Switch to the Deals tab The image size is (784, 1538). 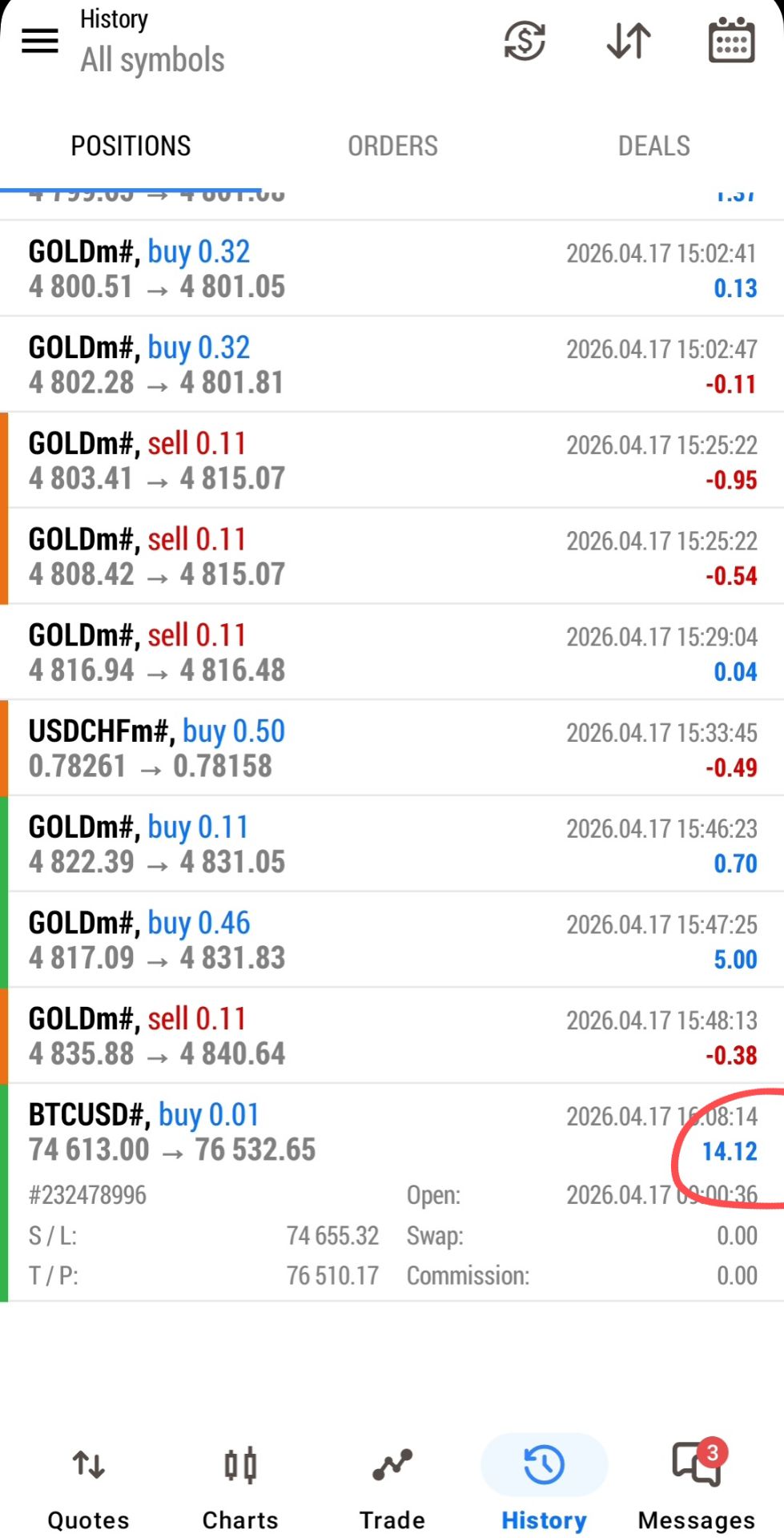(x=653, y=146)
